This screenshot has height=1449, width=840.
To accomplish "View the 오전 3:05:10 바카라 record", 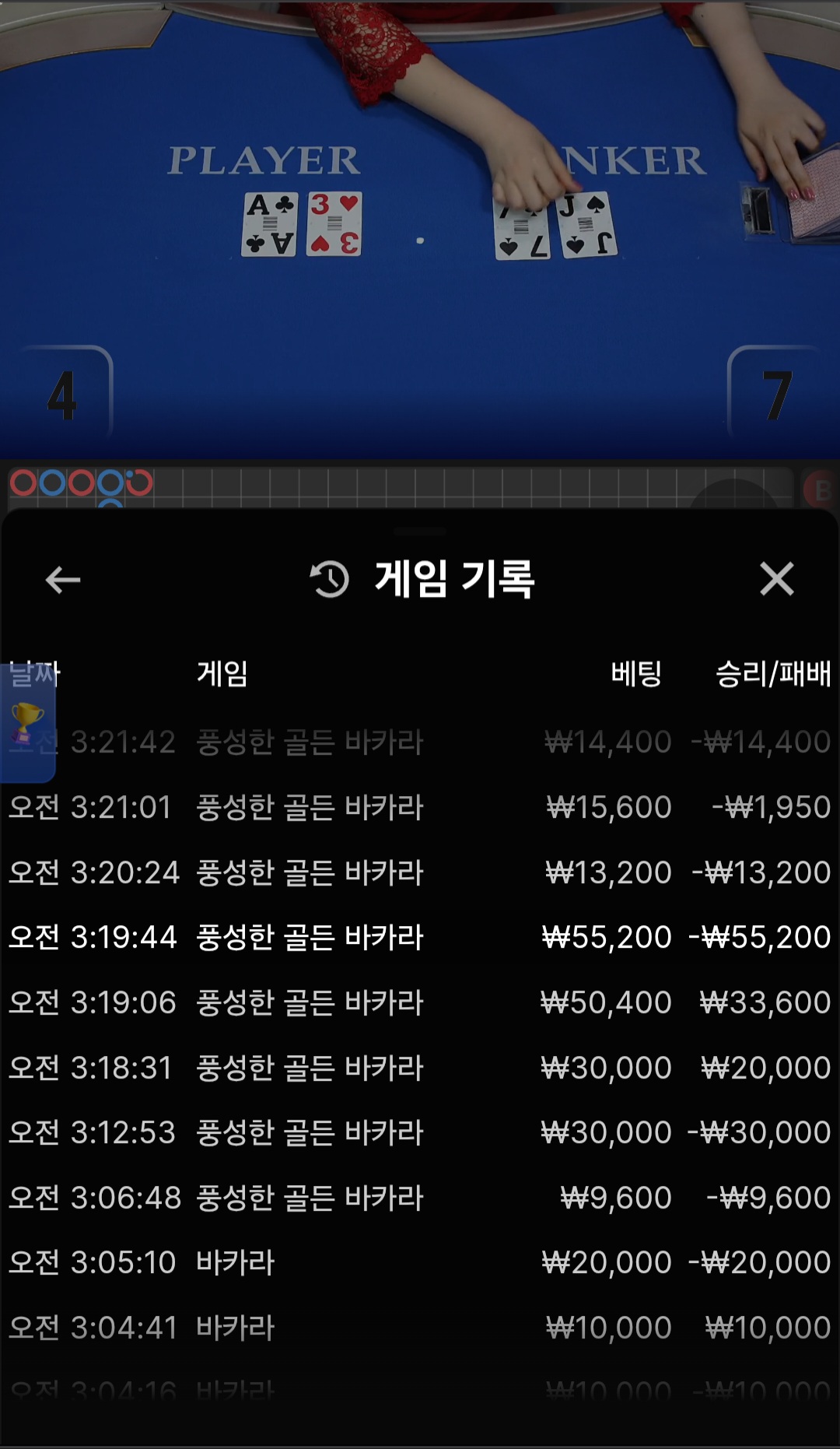I will tap(420, 1262).
